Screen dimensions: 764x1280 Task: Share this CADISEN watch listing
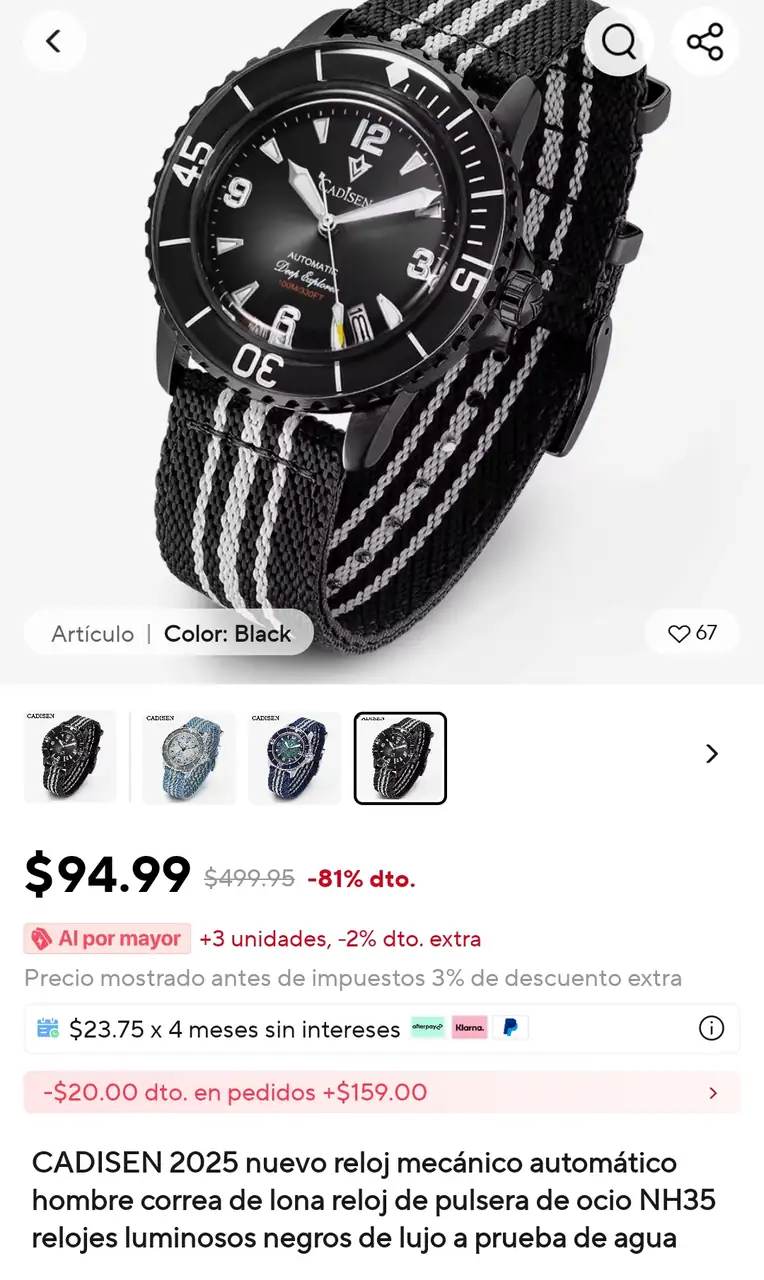tap(705, 42)
